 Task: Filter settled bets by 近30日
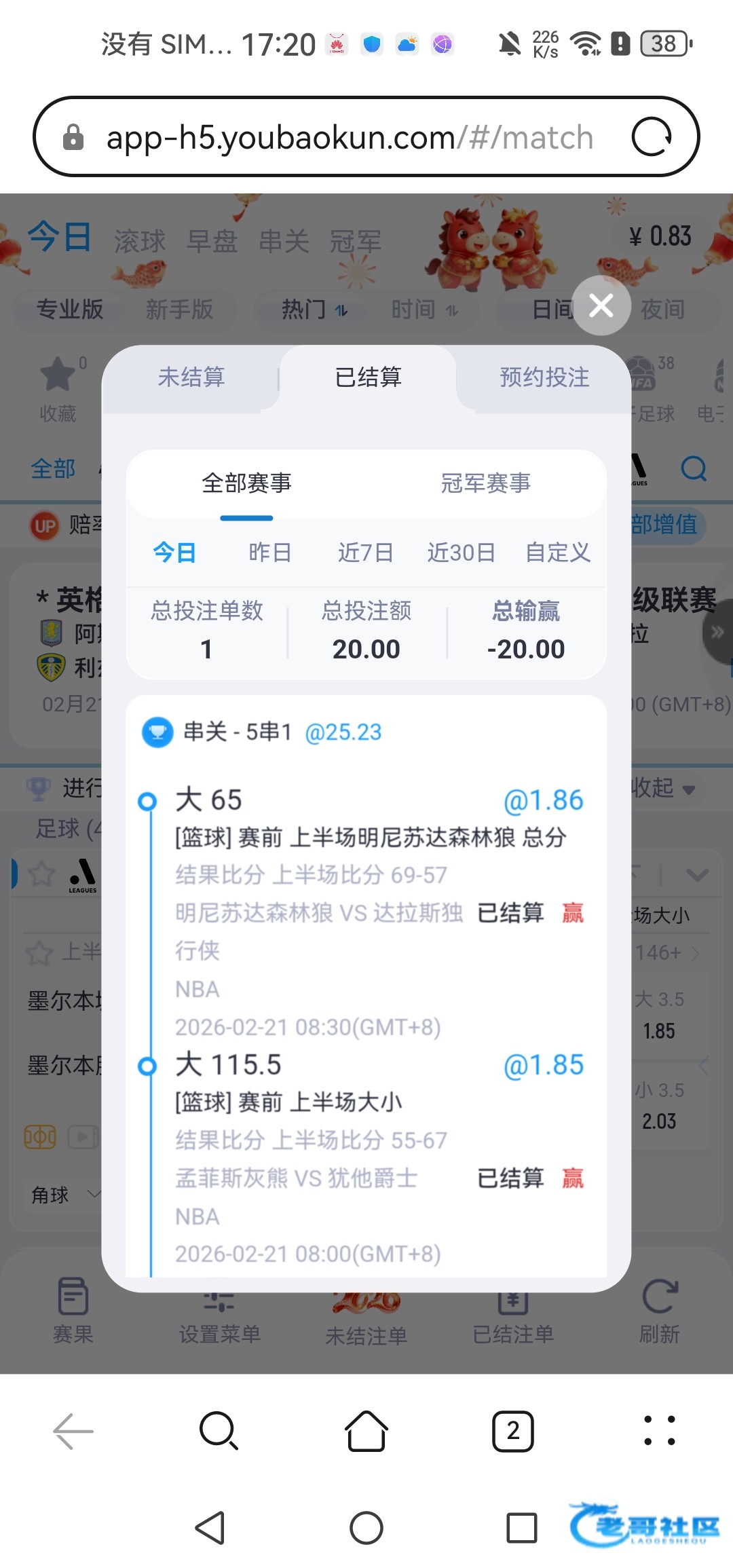pos(461,553)
